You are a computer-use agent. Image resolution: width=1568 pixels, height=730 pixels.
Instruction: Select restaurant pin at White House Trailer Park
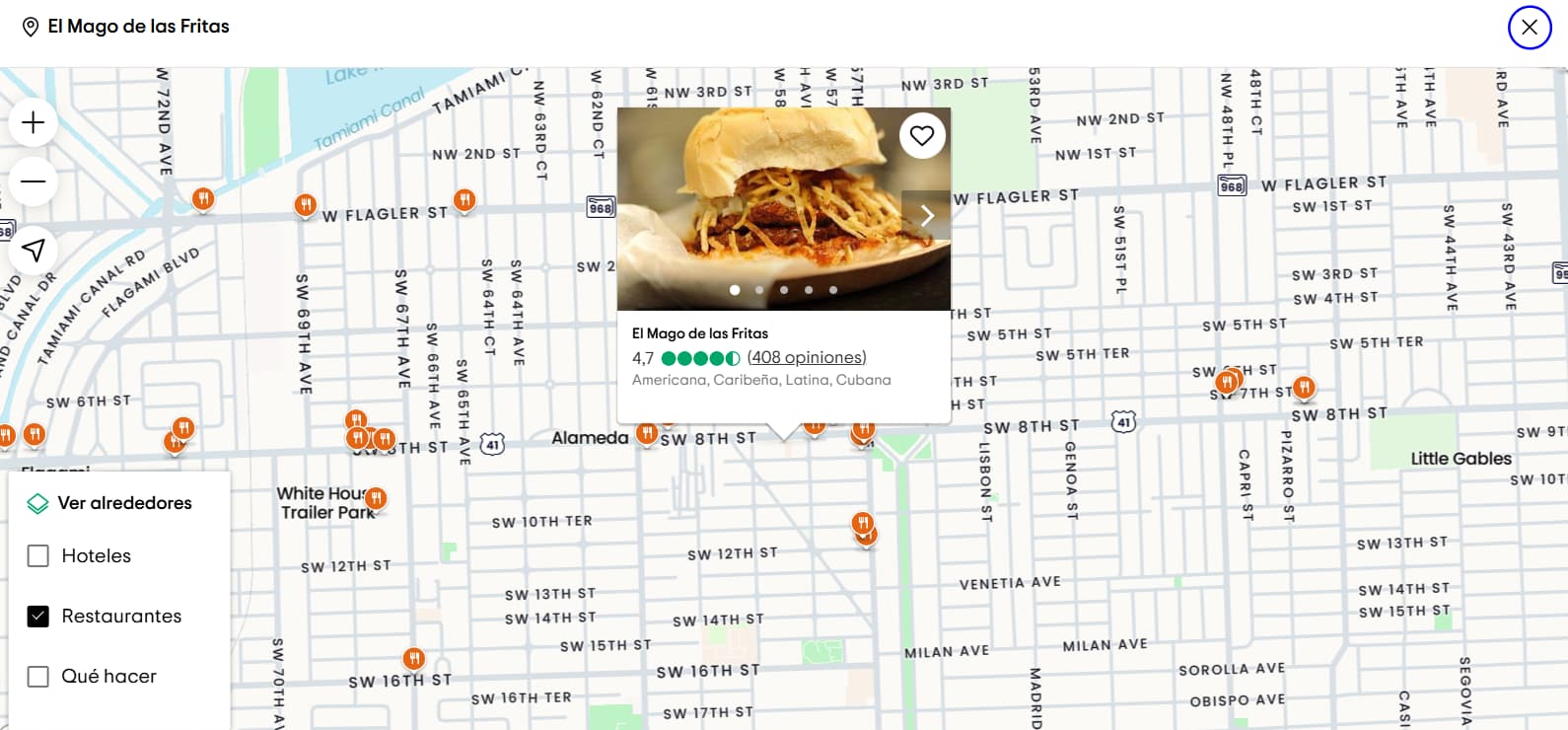[x=376, y=497]
